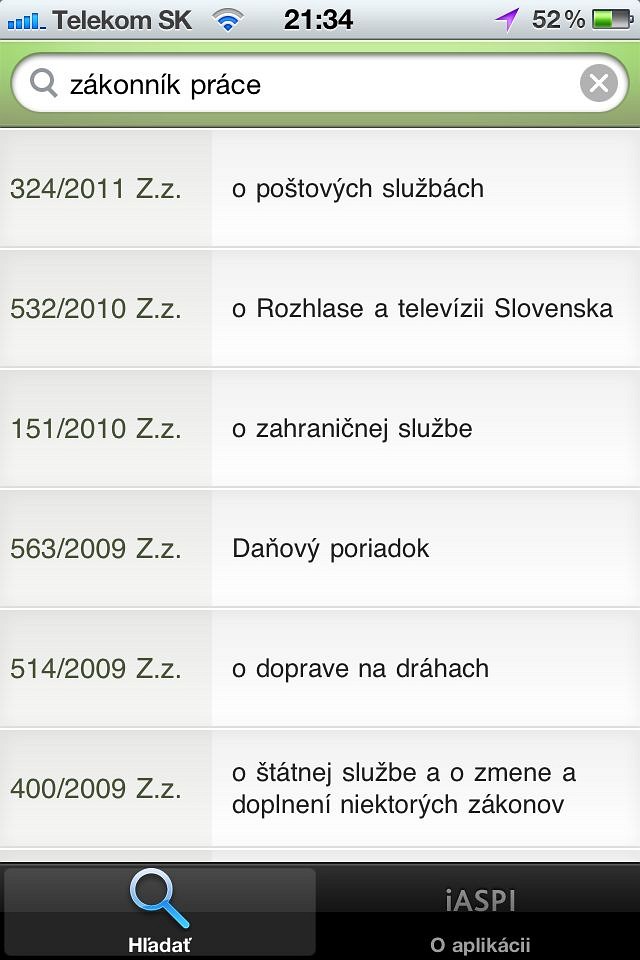This screenshot has width=640, height=960.
Task: Select 151/2010 o zahraničnej službe
Action: (320, 429)
